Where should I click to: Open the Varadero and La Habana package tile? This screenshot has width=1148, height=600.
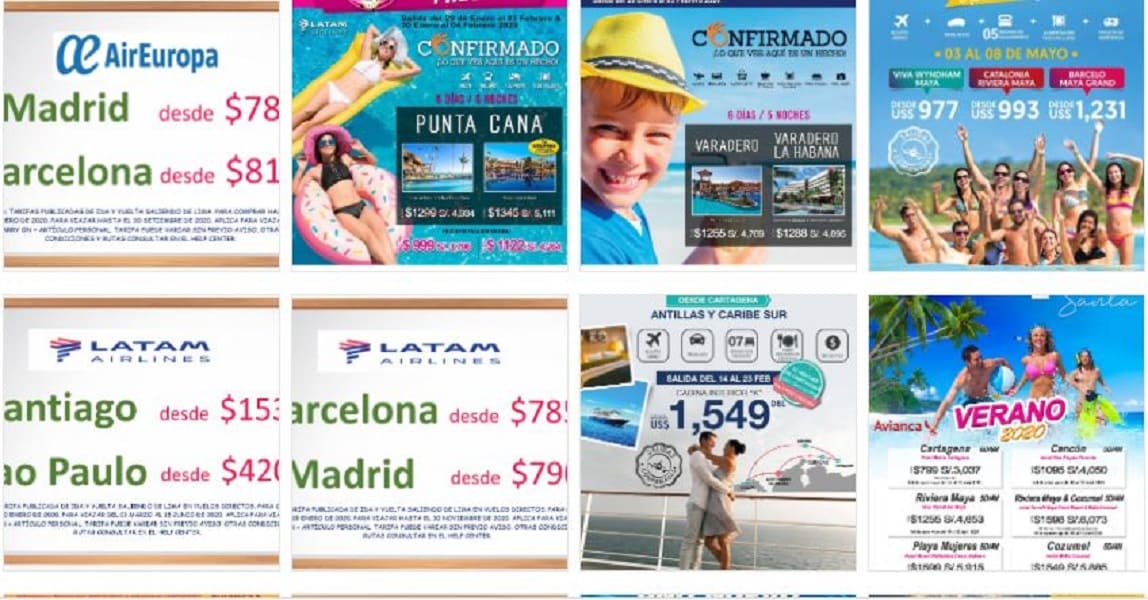(x=717, y=135)
